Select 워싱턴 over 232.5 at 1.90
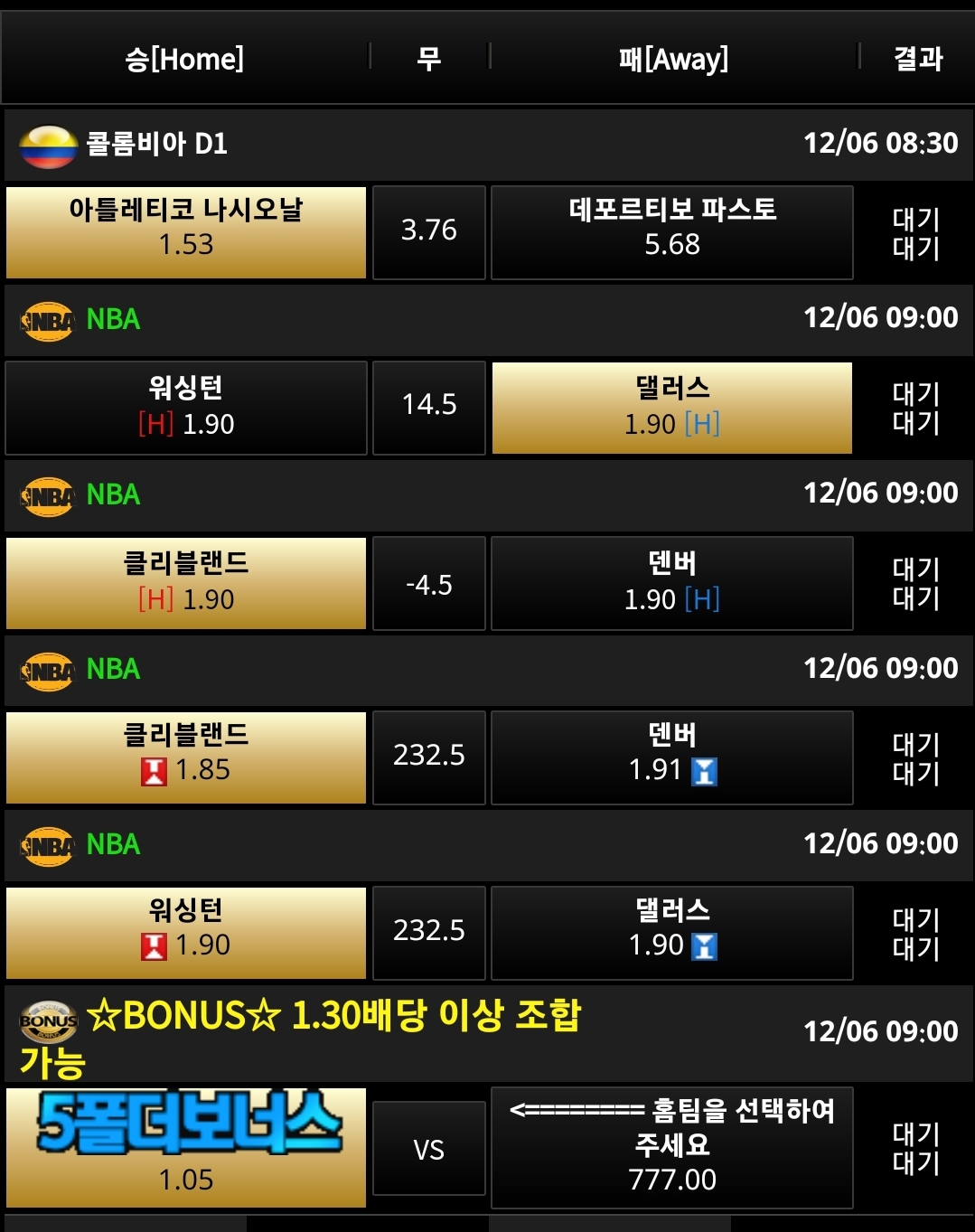This screenshot has width=975, height=1232. click(x=186, y=933)
